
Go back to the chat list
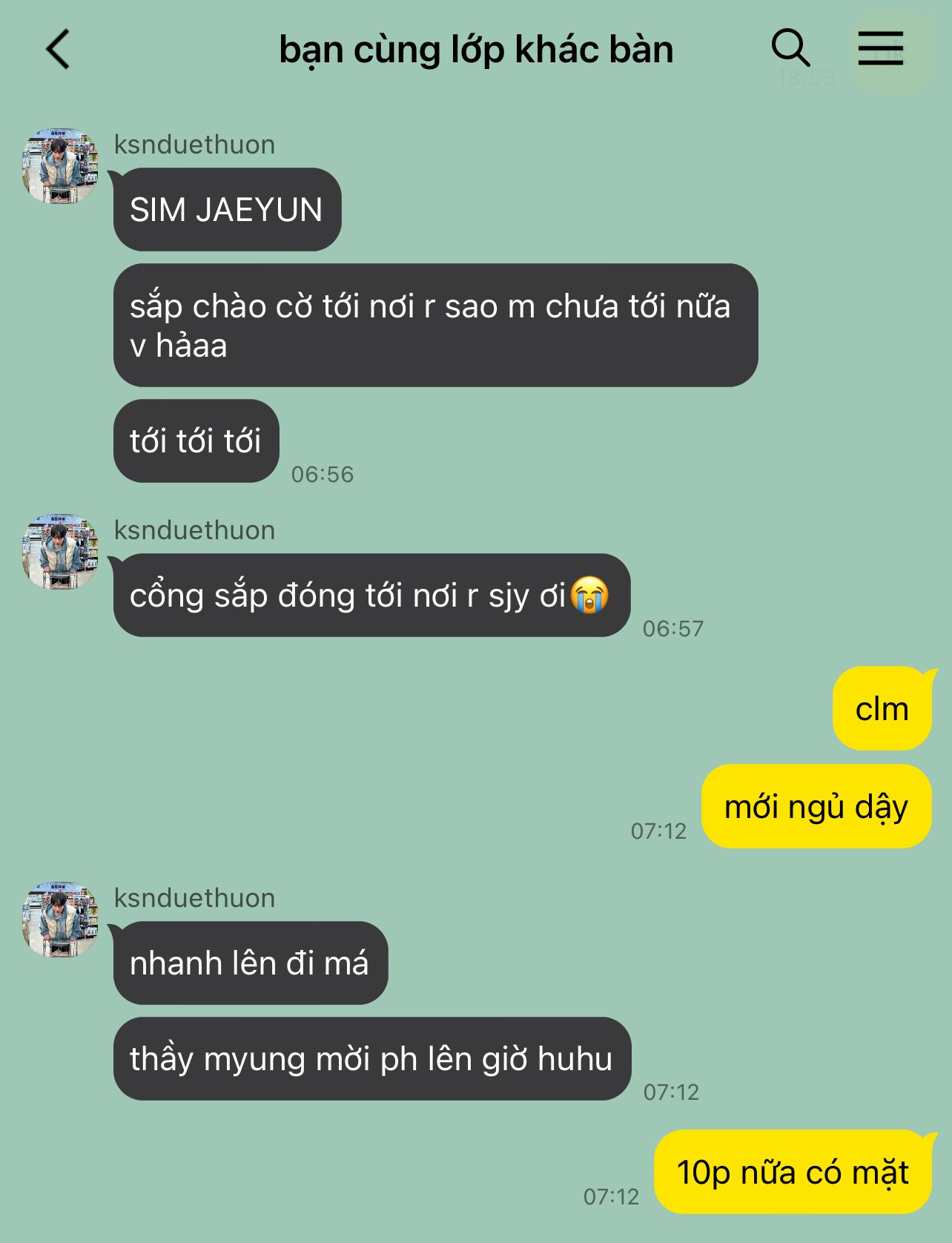[x=58, y=50]
